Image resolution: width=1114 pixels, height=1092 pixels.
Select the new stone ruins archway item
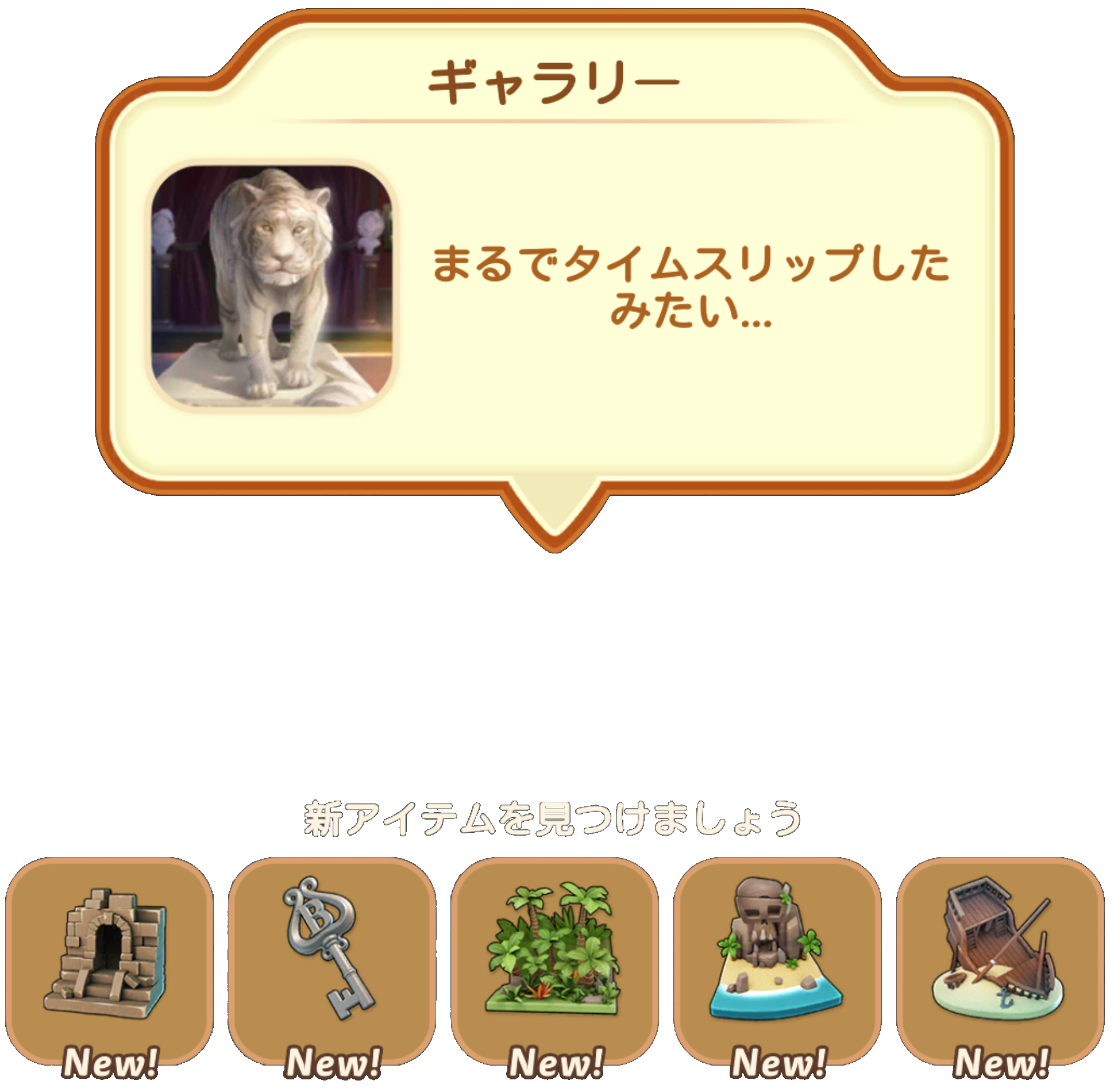click(x=109, y=959)
